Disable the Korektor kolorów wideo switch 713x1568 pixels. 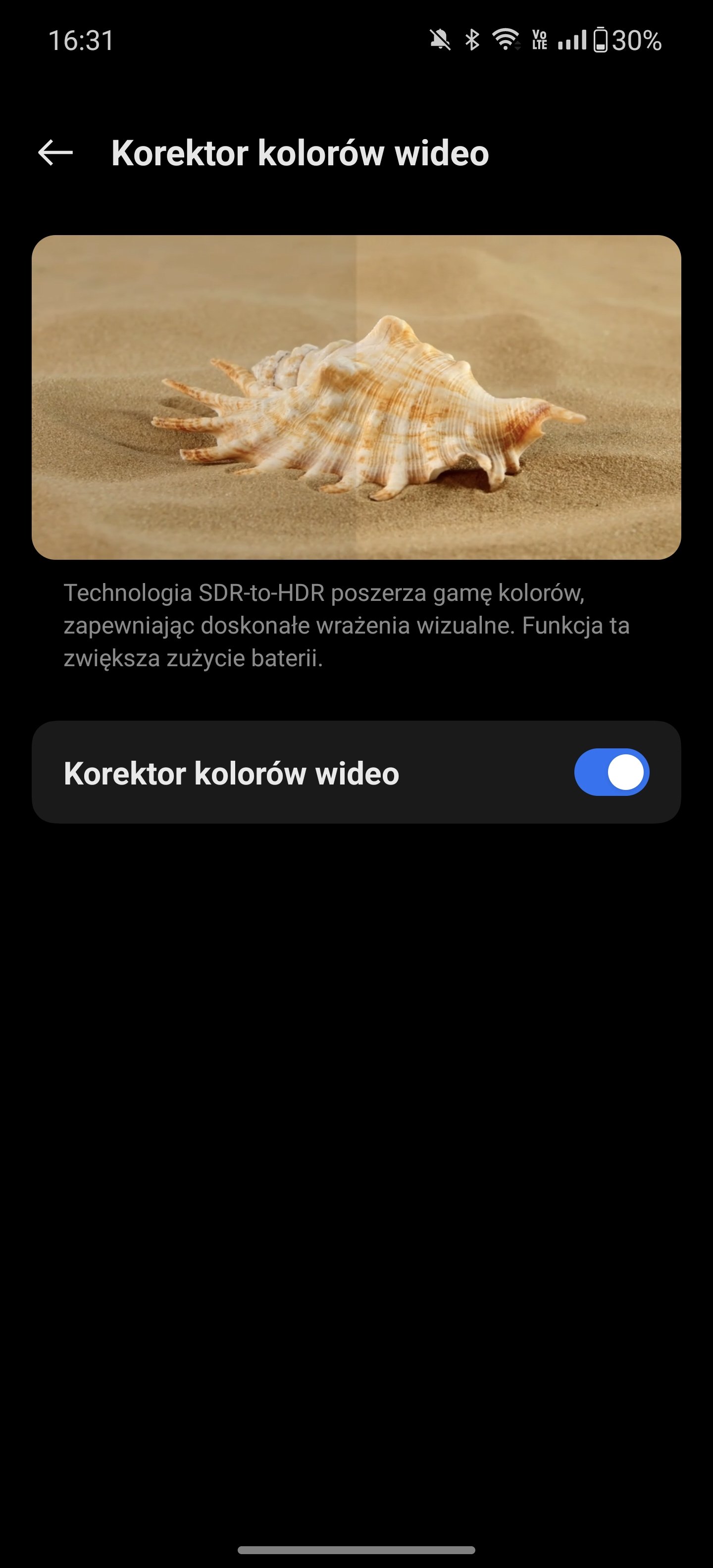click(x=611, y=772)
